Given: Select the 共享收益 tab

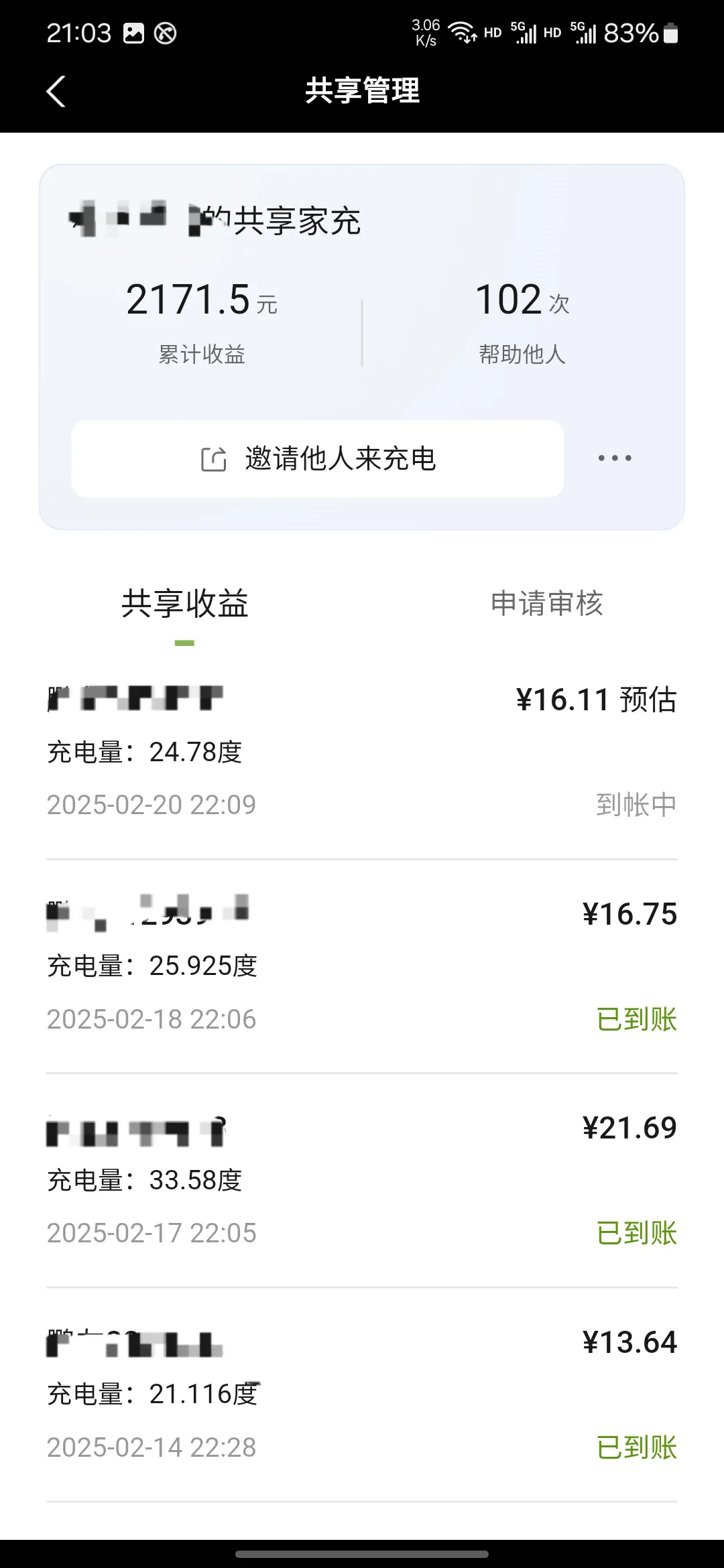Looking at the screenshot, I should click(185, 603).
